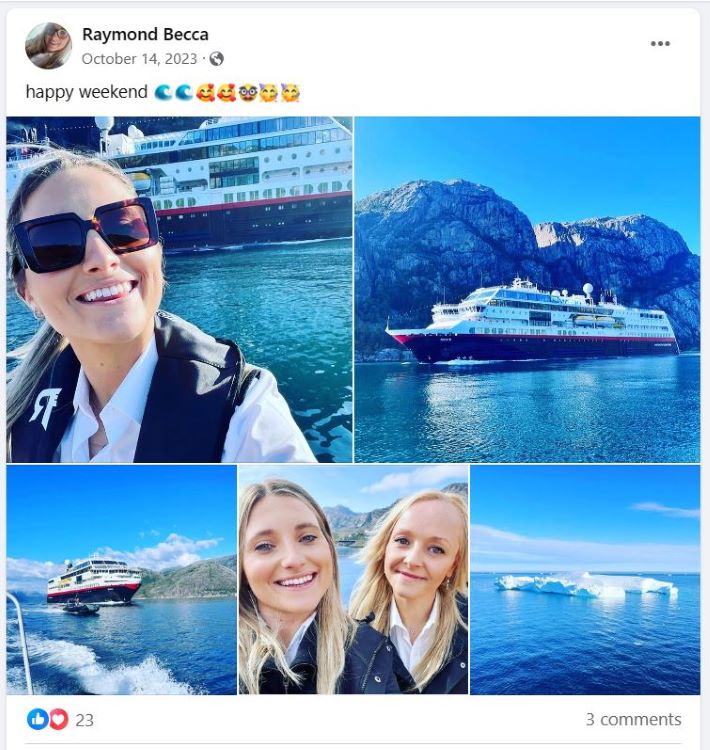Open the iceberg photo
The width and height of the screenshot is (710, 750).
(585, 580)
